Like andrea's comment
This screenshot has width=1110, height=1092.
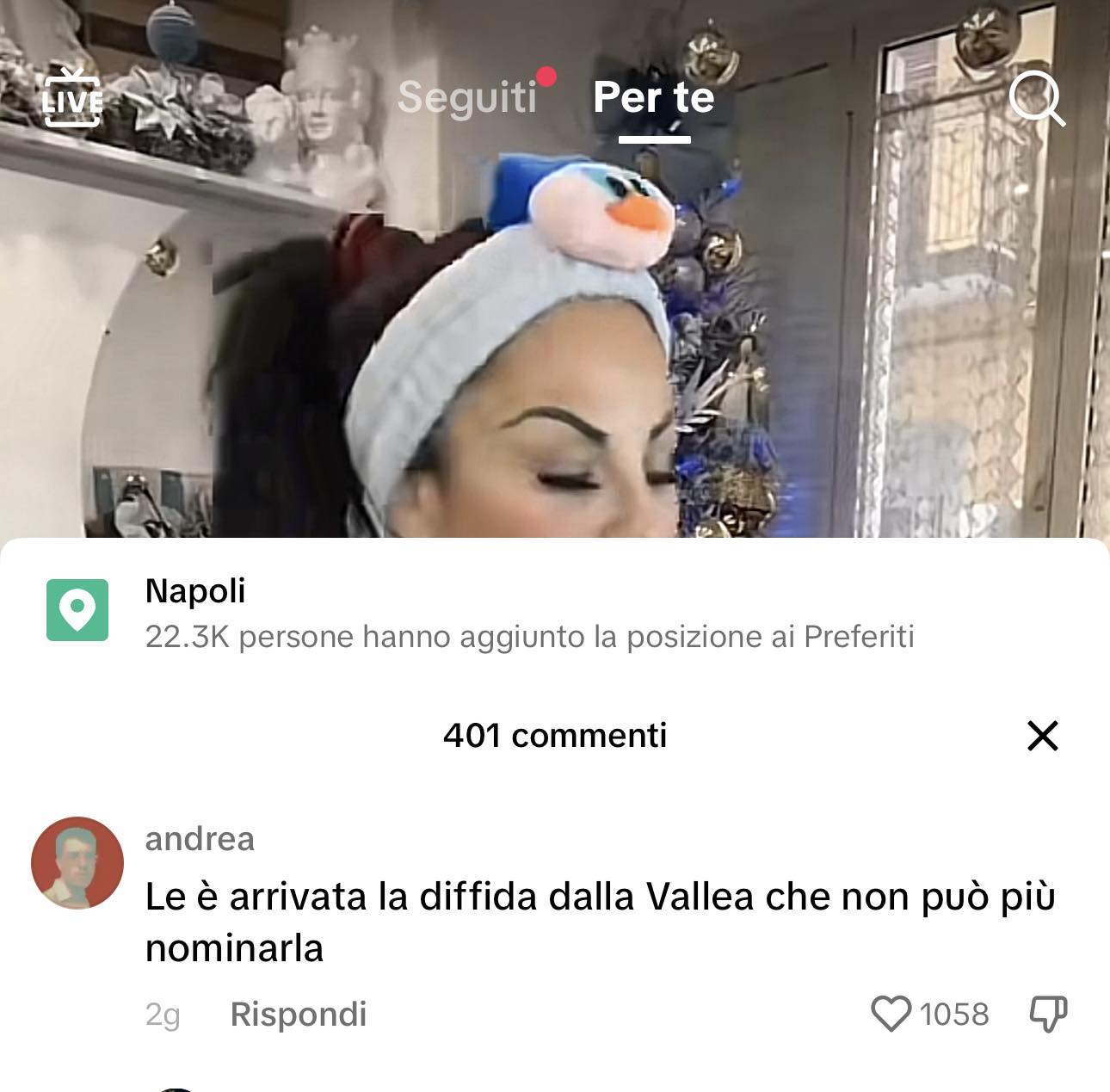(x=891, y=1014)
